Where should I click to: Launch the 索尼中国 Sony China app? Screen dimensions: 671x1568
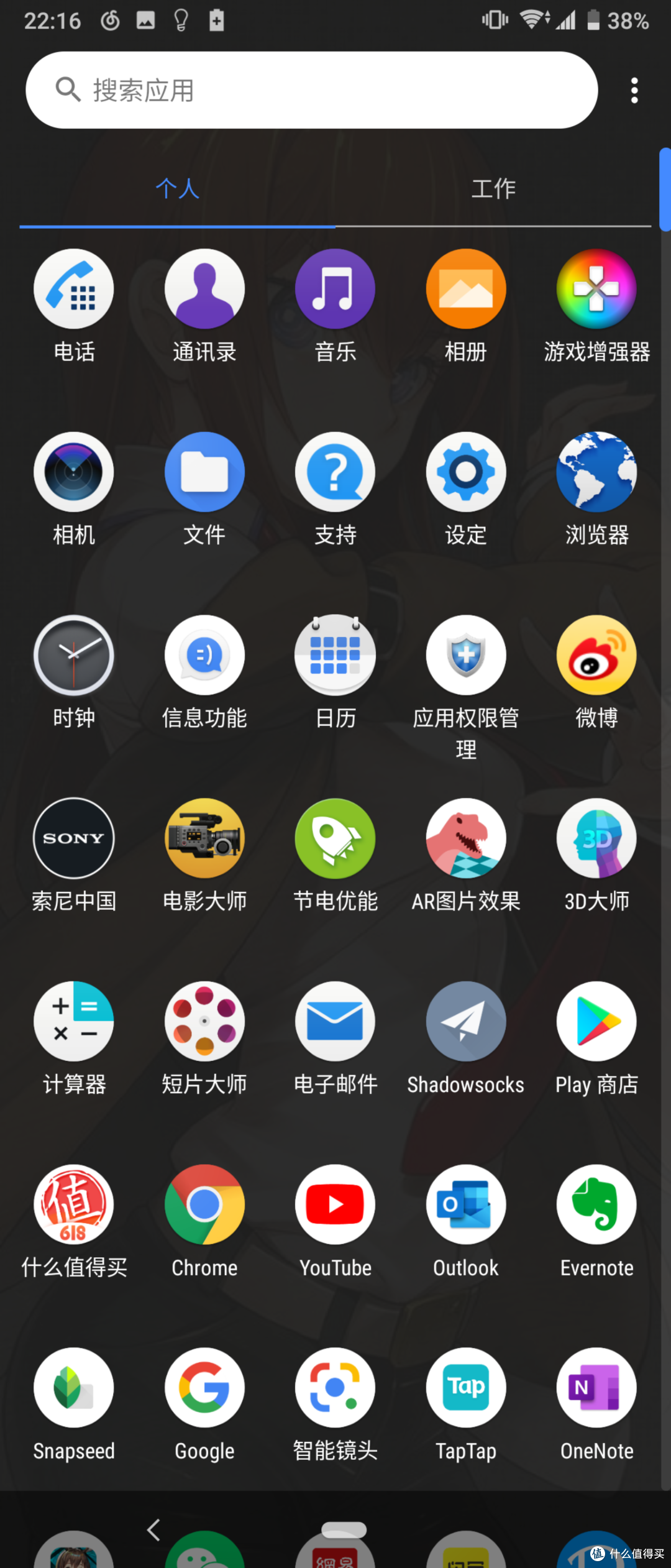[x=73, y=838]
